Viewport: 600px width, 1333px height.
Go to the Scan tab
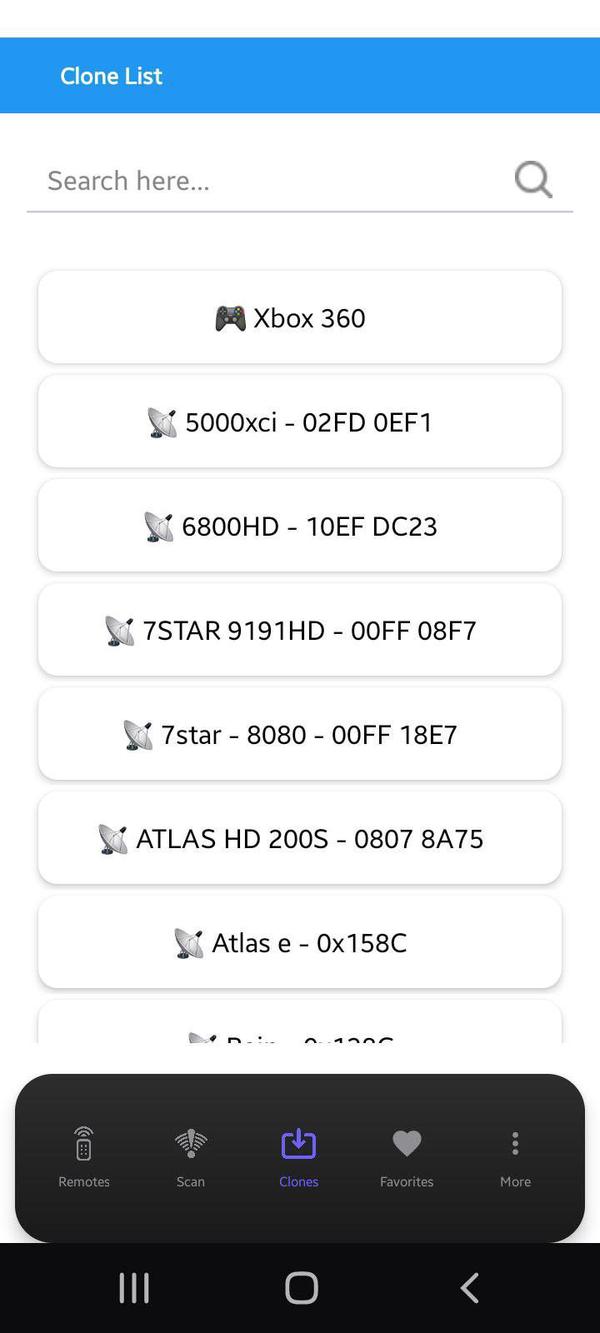[191, 1157]
